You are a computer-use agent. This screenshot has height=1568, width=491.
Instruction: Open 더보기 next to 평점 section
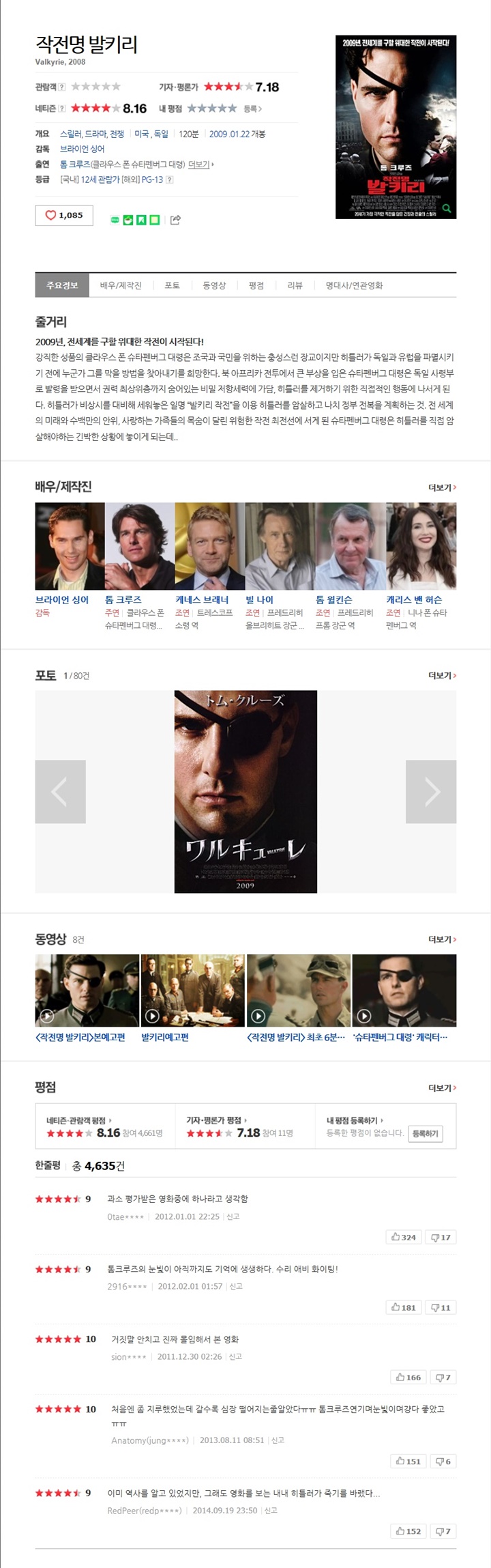(442, 1087)
